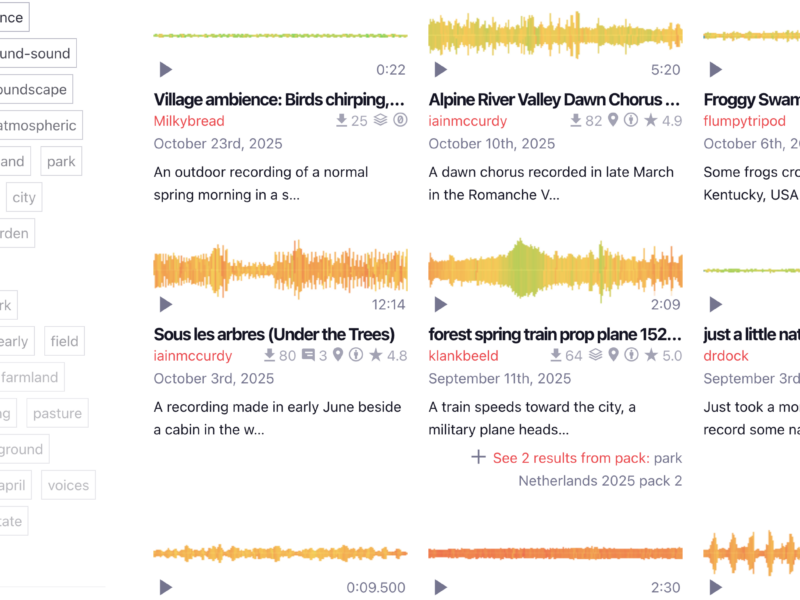Select the city tag

pos(24,197)
